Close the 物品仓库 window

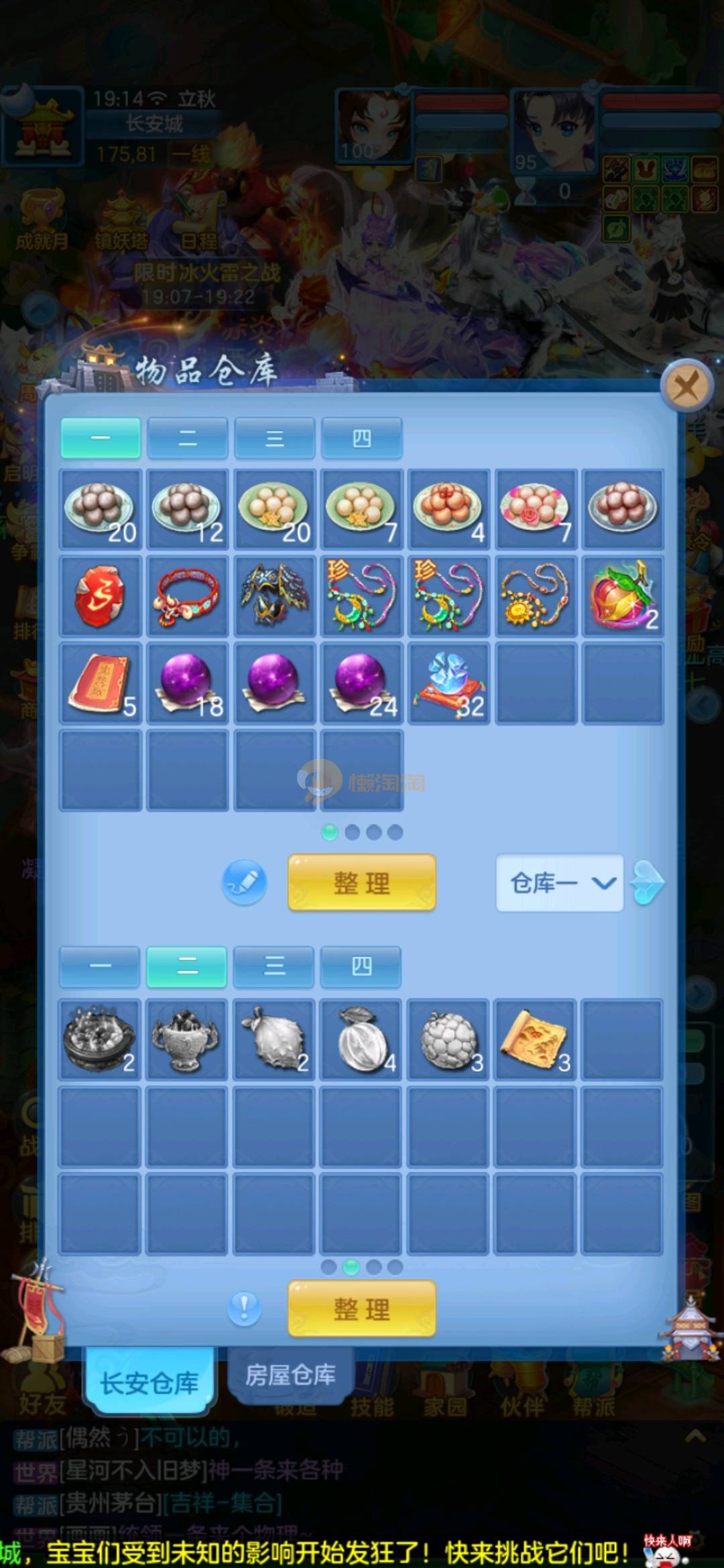coord(685,386)
